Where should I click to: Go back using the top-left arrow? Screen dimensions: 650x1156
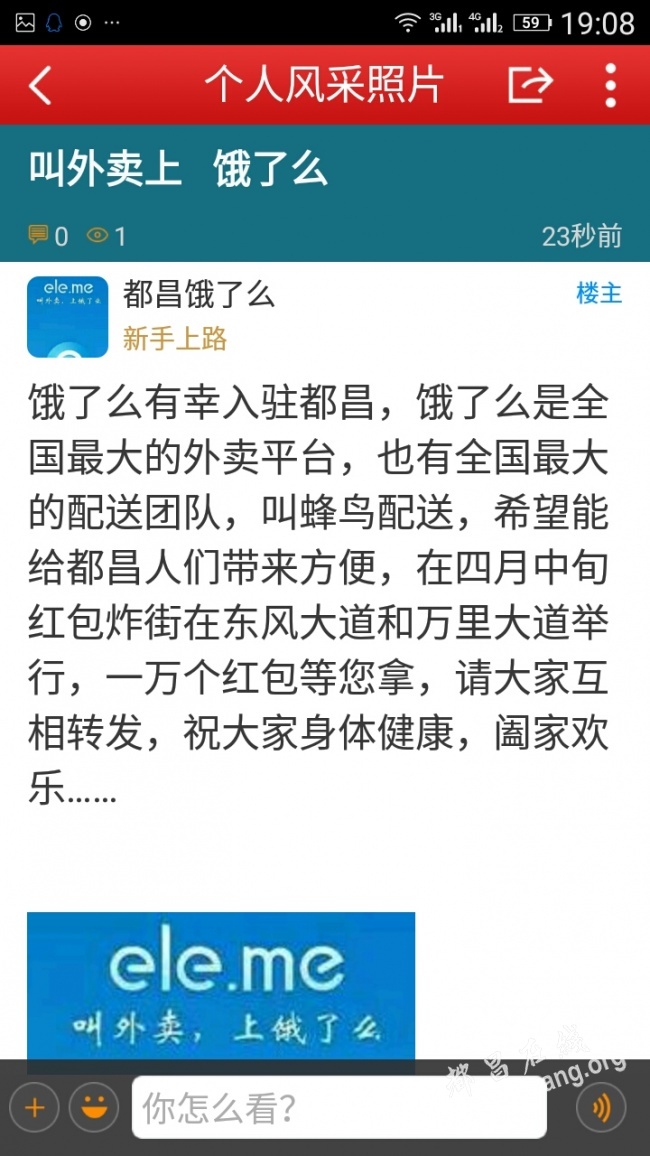coord(41,86)
